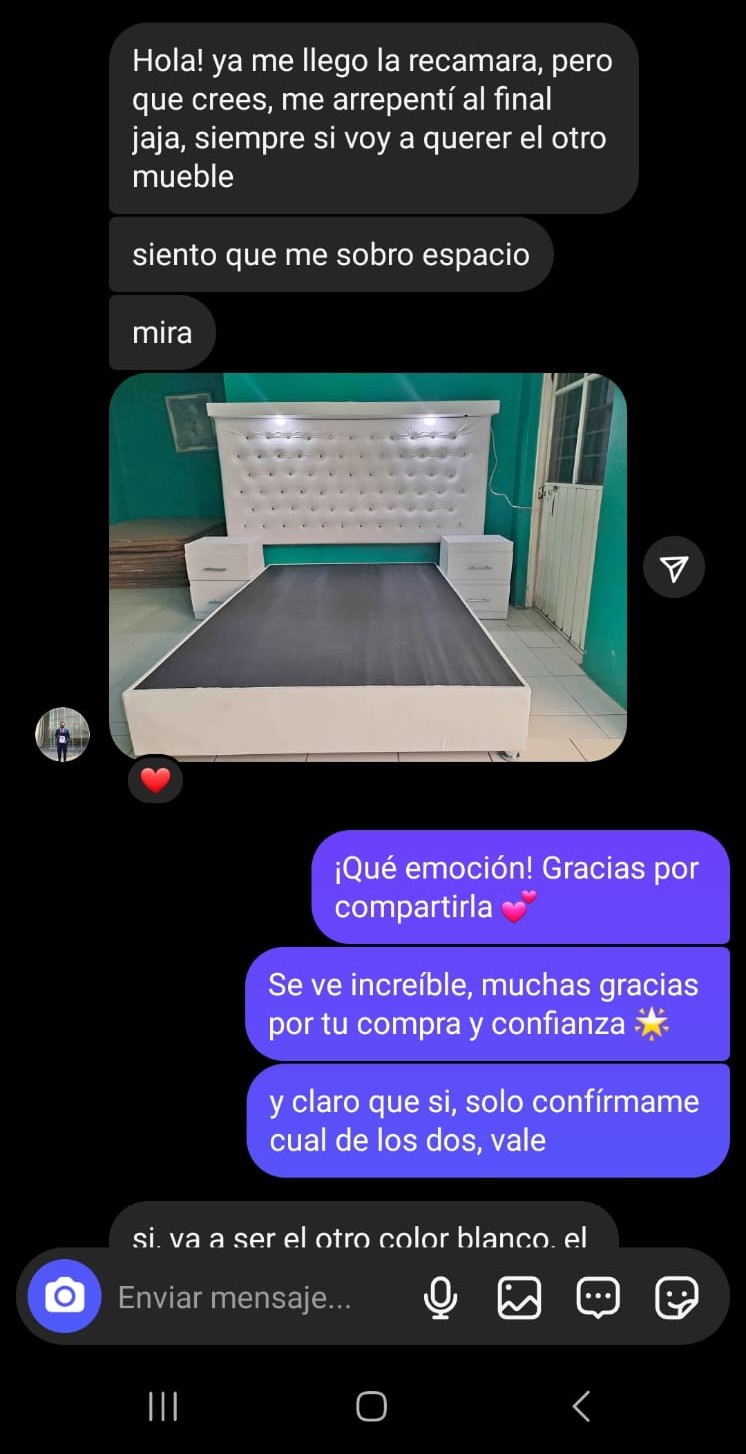Image resolution: width=746 pixels, height=1454 pixels.
Task: Open the quick replies bubble icon
Action: [598, 1298]
